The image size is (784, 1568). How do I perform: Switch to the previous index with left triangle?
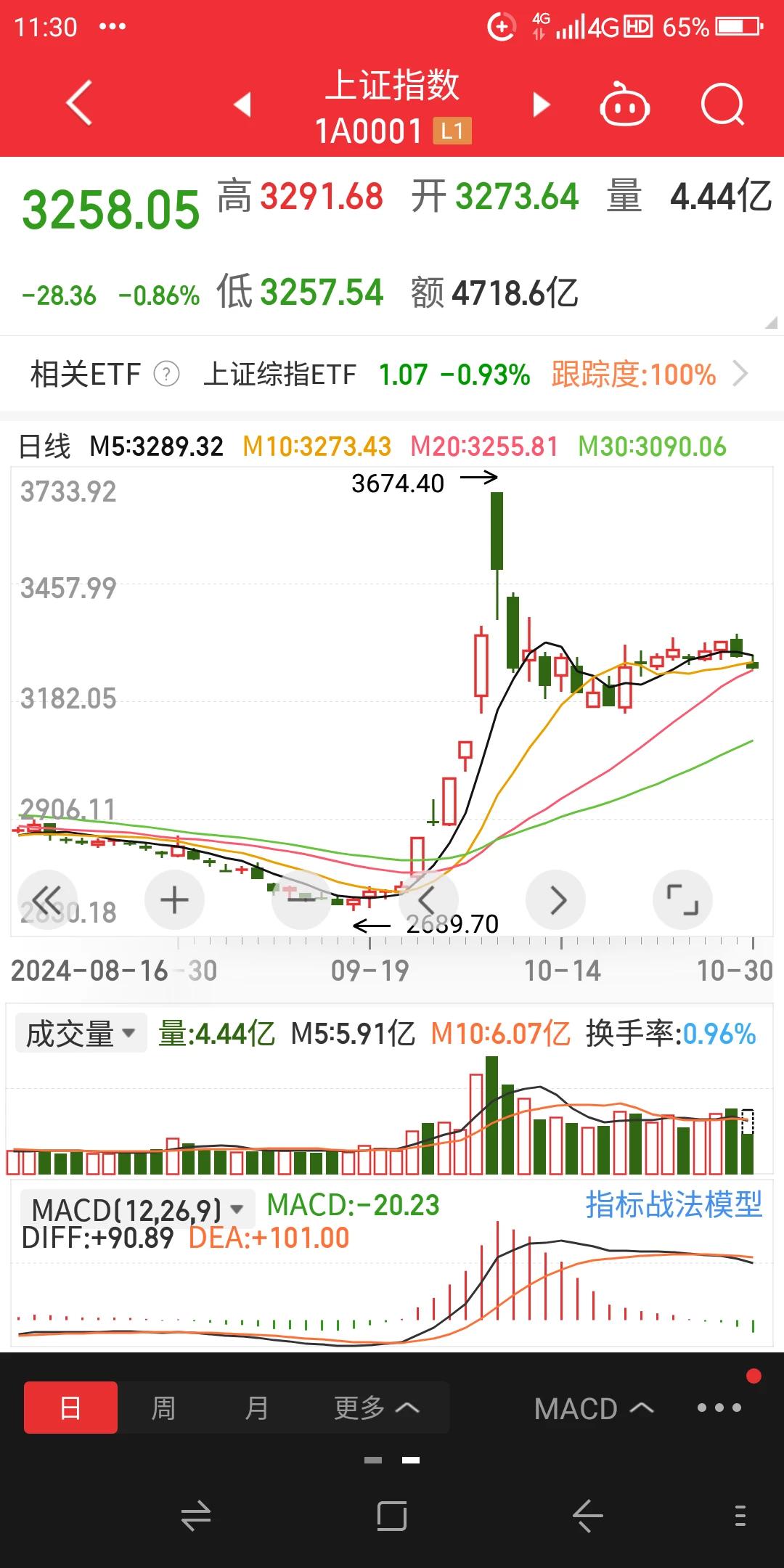[x=242, y=104]
